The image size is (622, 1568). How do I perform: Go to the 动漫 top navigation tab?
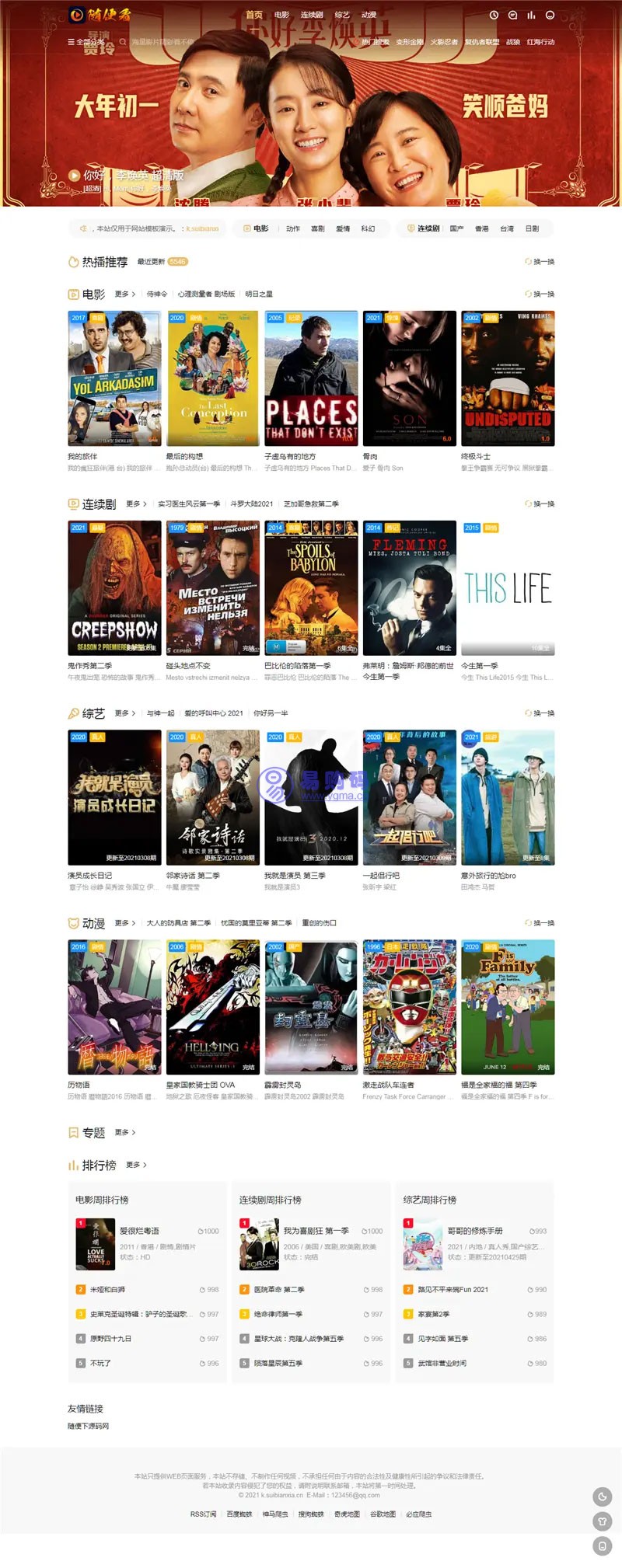coord(369,15)
